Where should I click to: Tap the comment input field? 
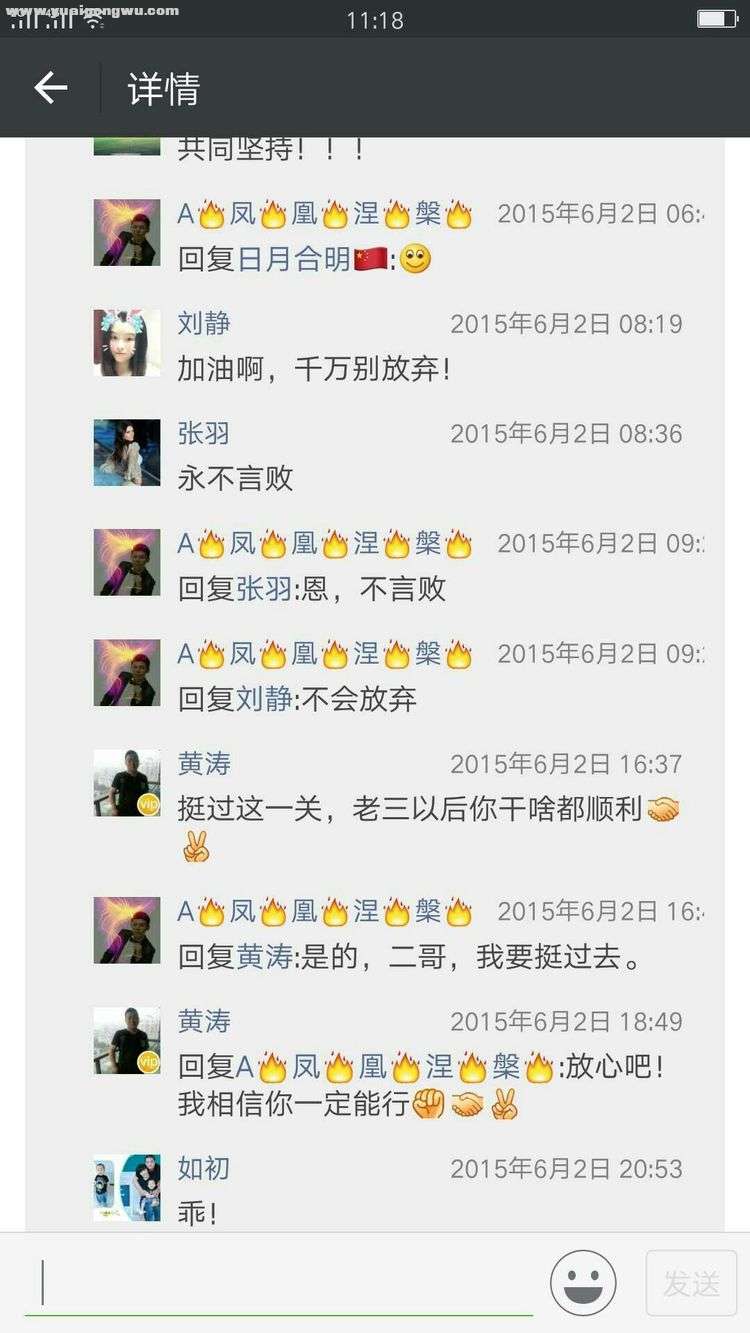click(285, 1282)
